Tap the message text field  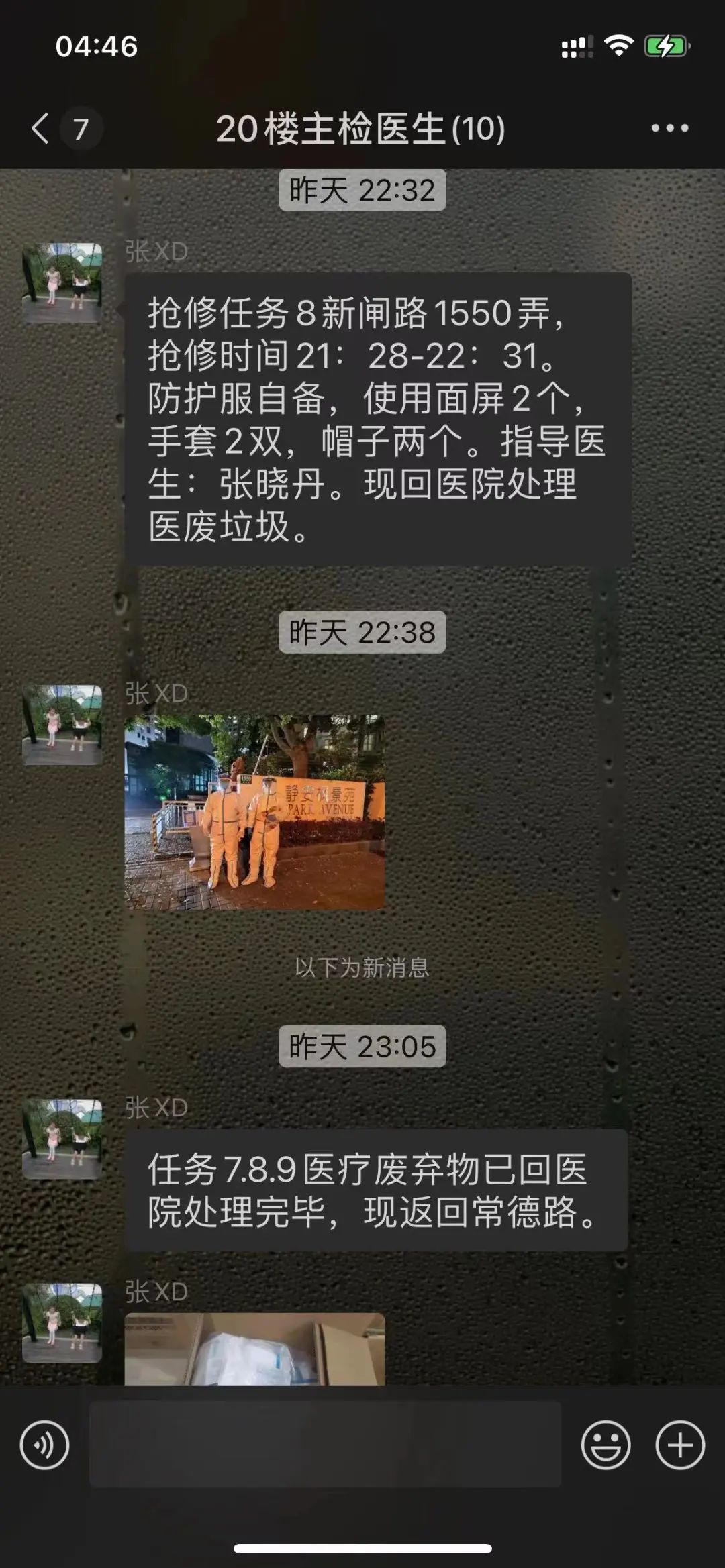click(325, 1445)
